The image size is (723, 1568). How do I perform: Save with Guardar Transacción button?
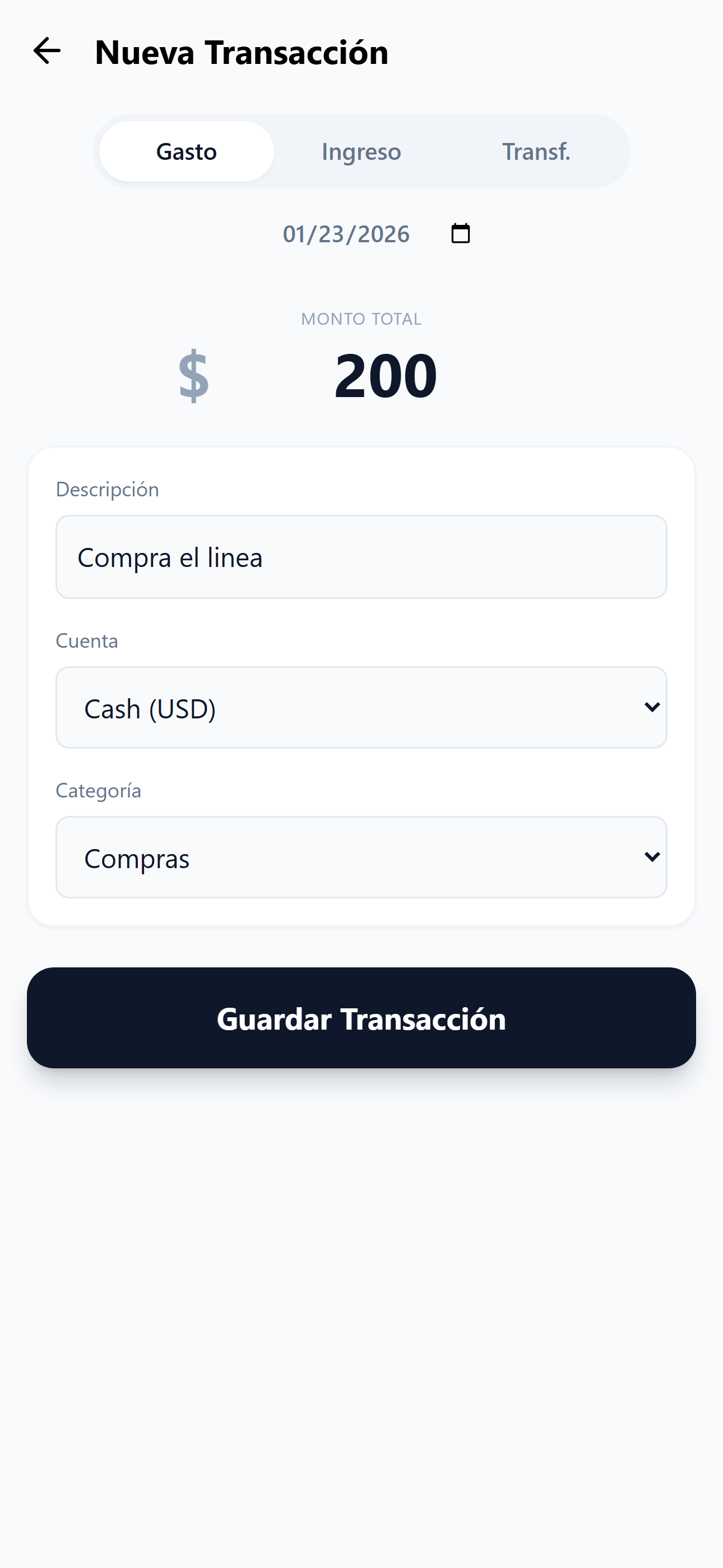(x=361, y=1018)
